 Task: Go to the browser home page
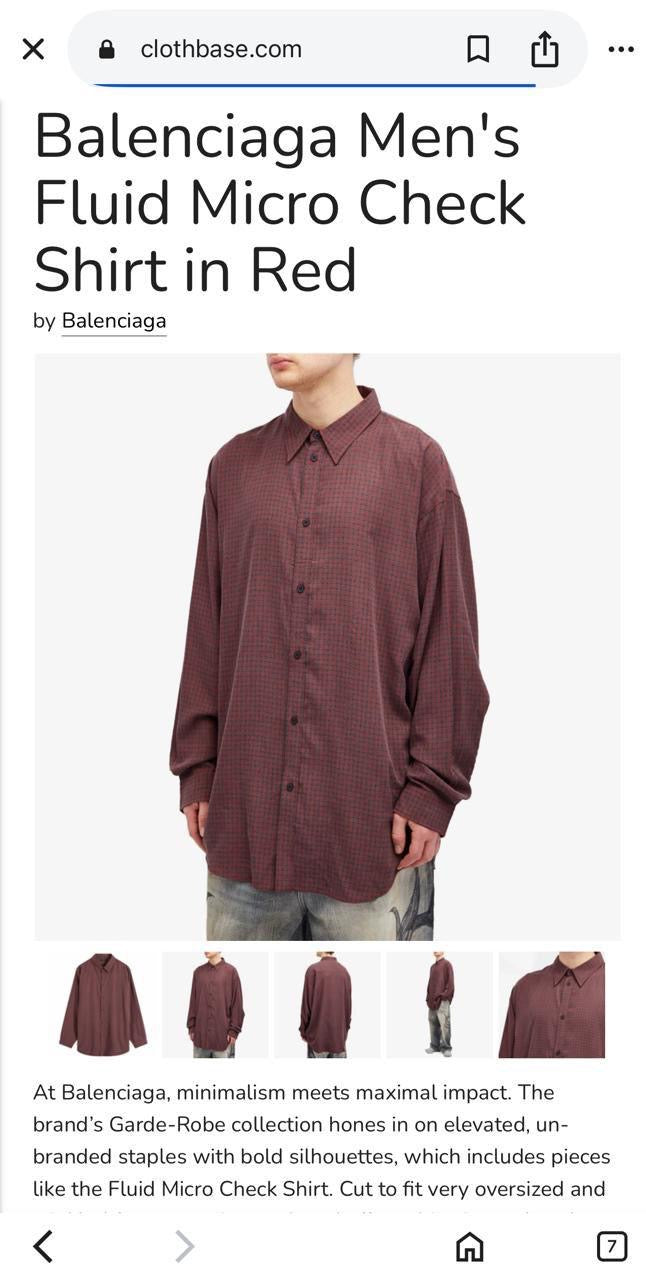[x=469, y=1246]
